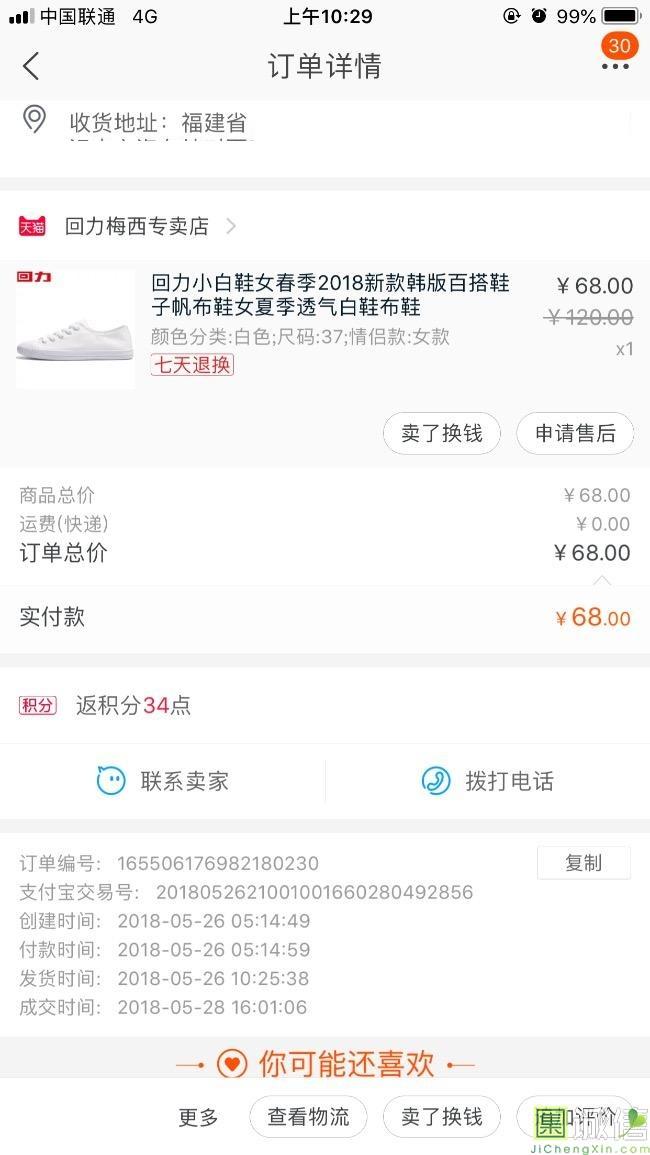View shipping details 查看物流
Screen dimensions: 650x1155
[308, 1117]
